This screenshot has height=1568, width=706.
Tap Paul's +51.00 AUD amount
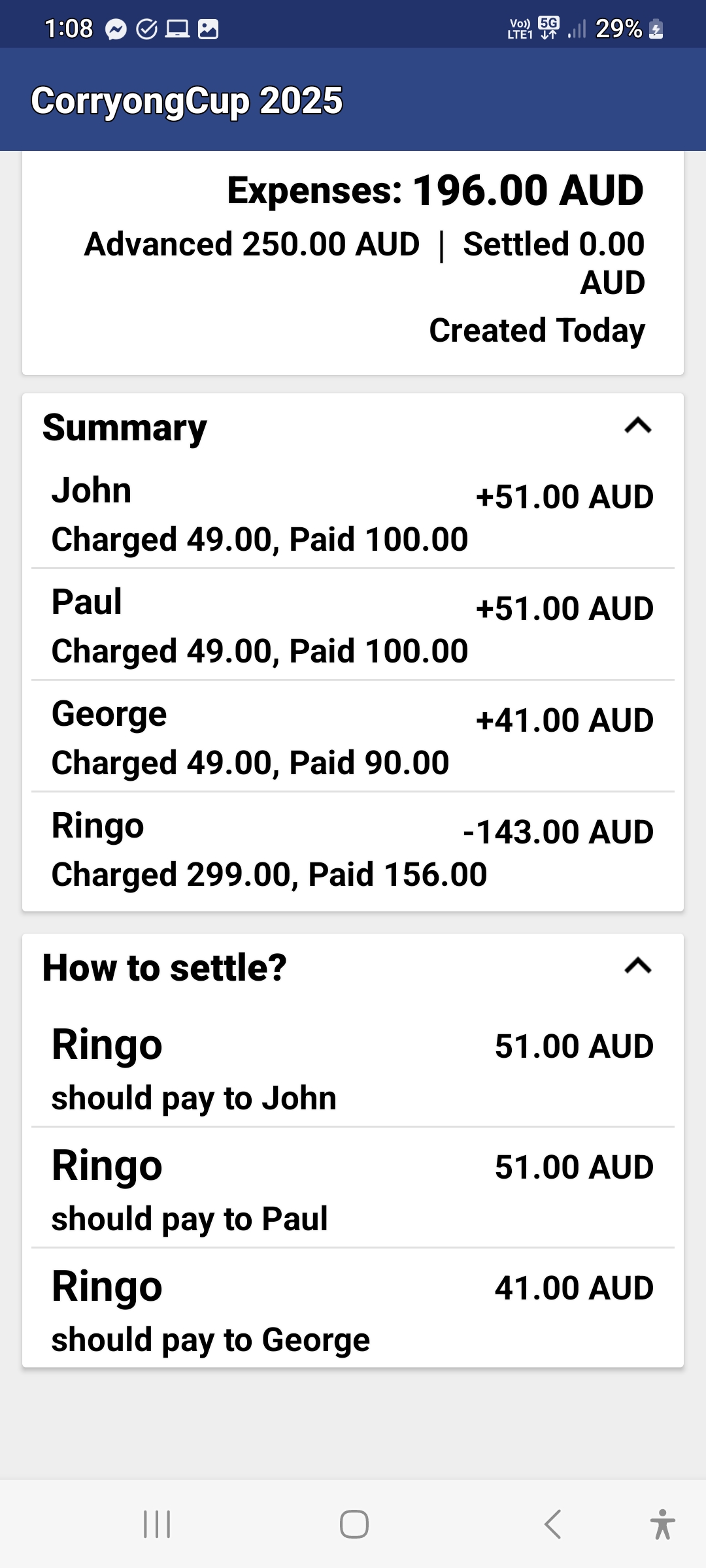coord(563,608)
